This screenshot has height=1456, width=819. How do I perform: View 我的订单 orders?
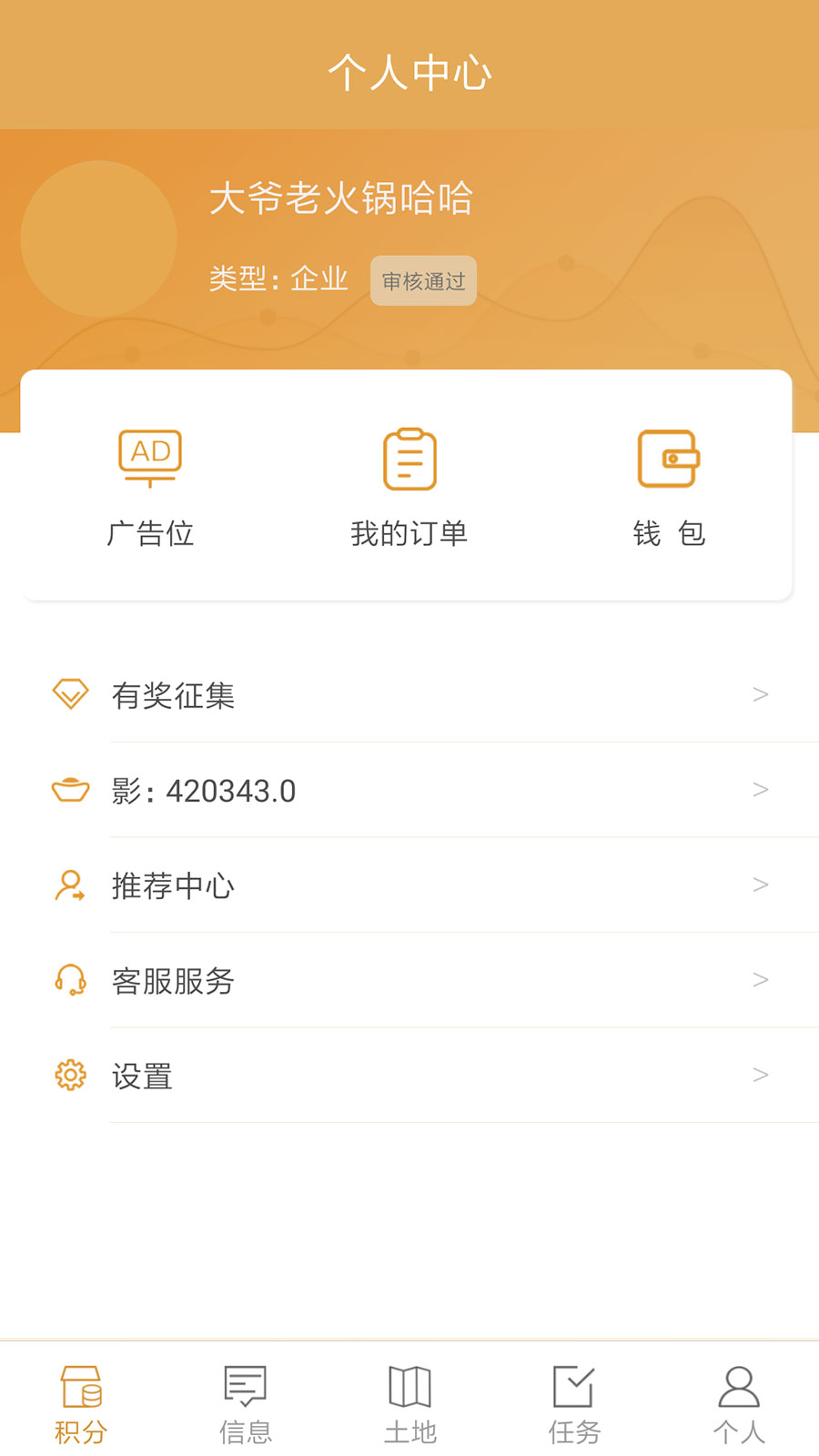(409, 489)
